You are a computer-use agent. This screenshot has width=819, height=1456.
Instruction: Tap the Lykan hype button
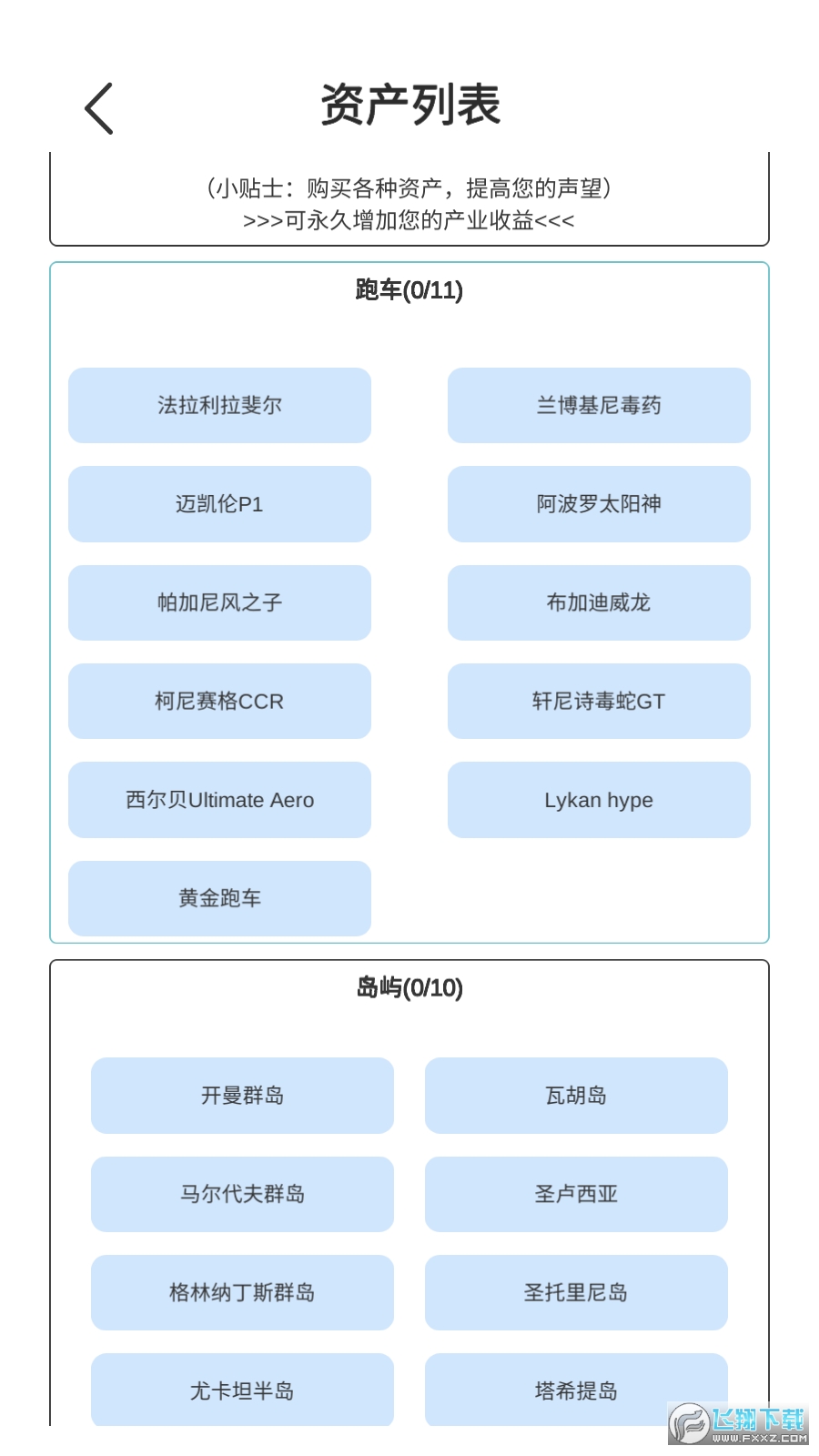pos(598,800)
